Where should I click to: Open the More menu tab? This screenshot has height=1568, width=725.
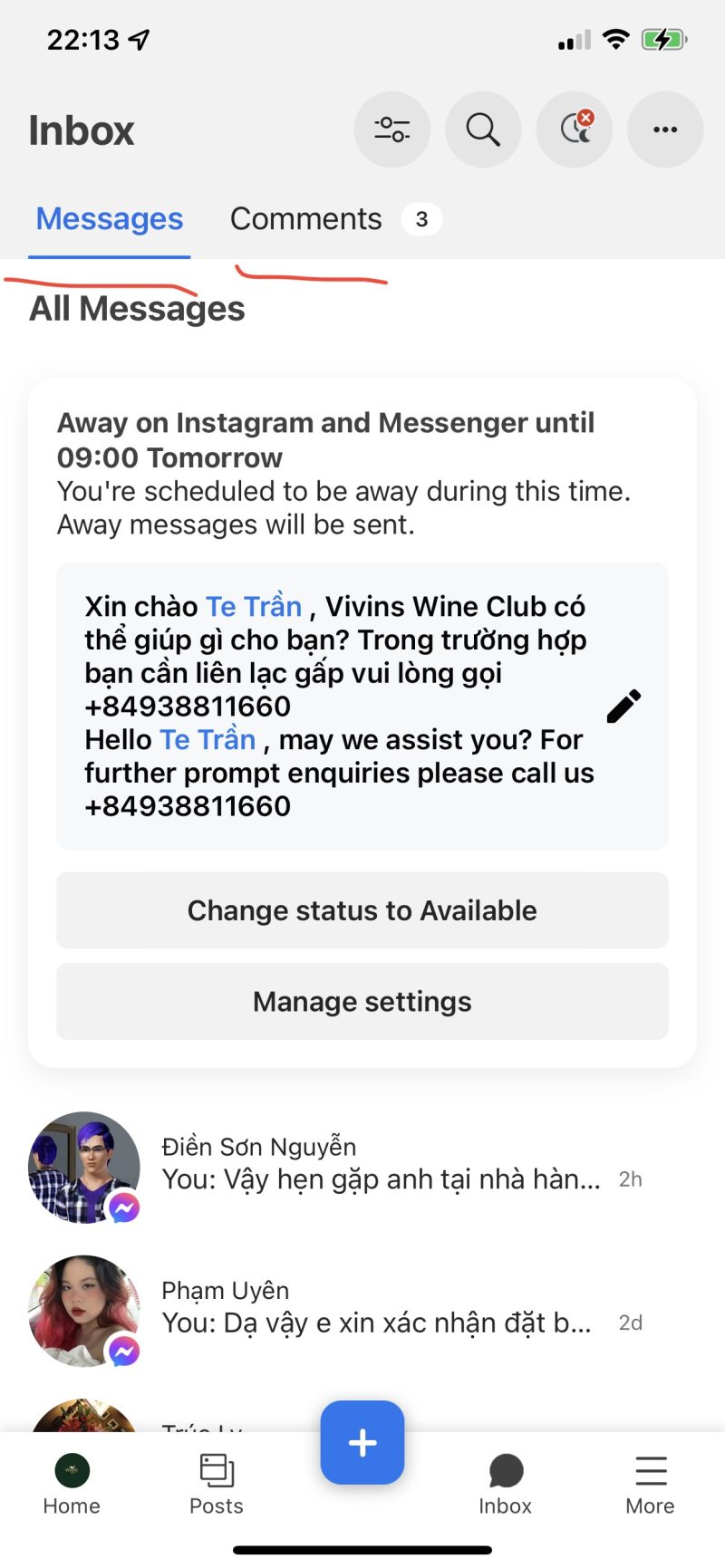651,1485
